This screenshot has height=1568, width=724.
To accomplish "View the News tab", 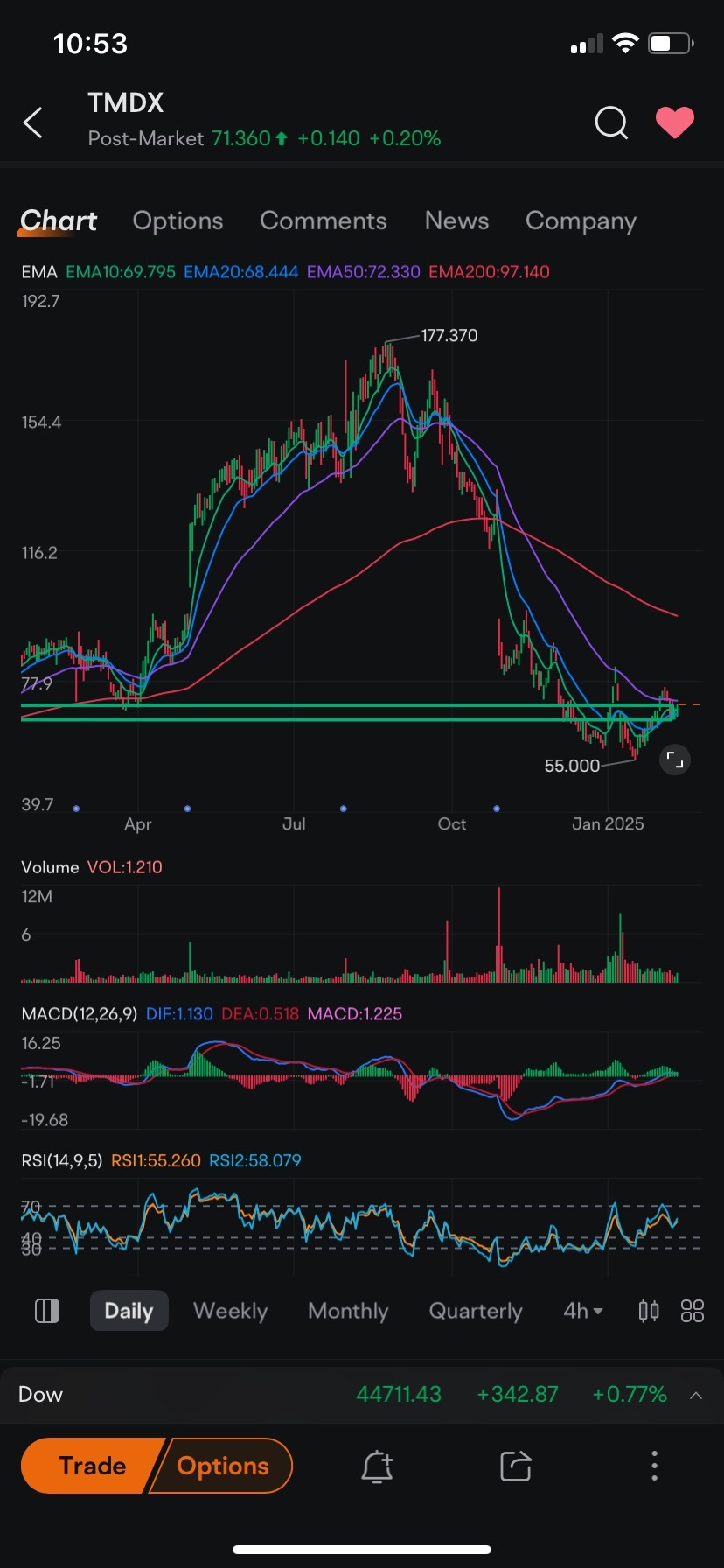I will coord(456,220).
